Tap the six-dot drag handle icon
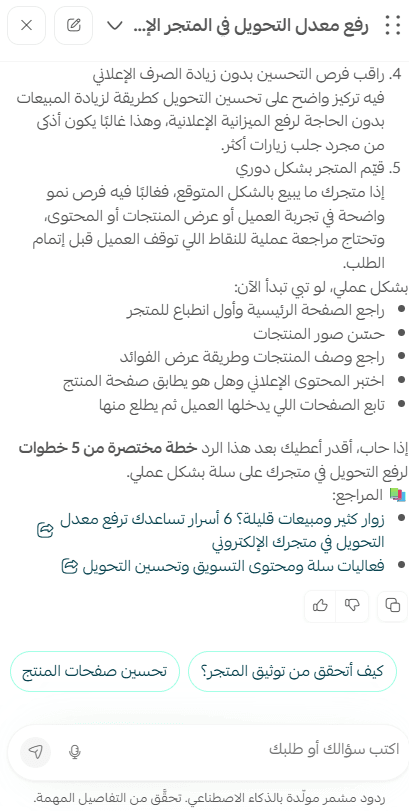Image resolution: width=409 pixels, height=811 pixels. point(393,25)
